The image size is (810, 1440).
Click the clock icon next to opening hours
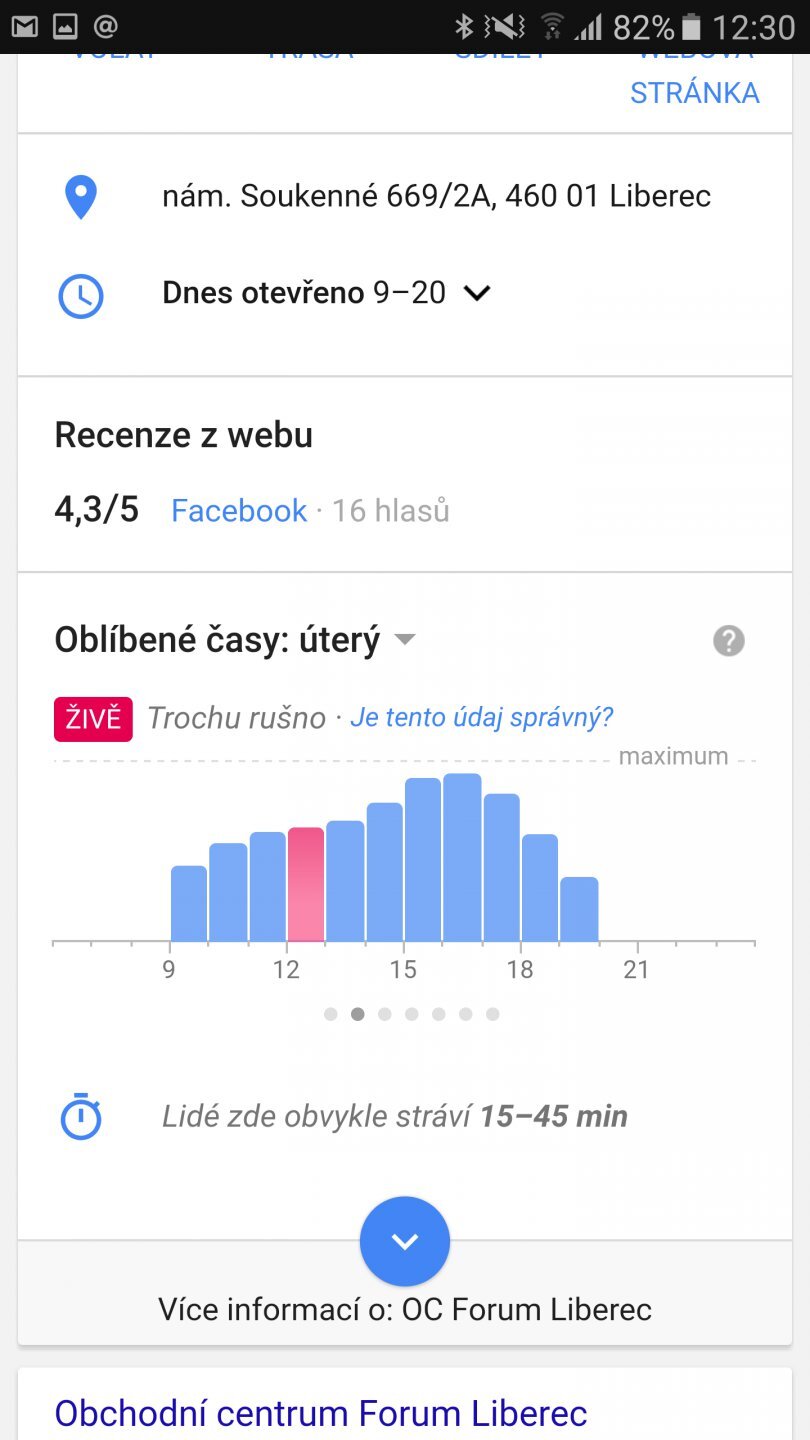pos(80,294)
